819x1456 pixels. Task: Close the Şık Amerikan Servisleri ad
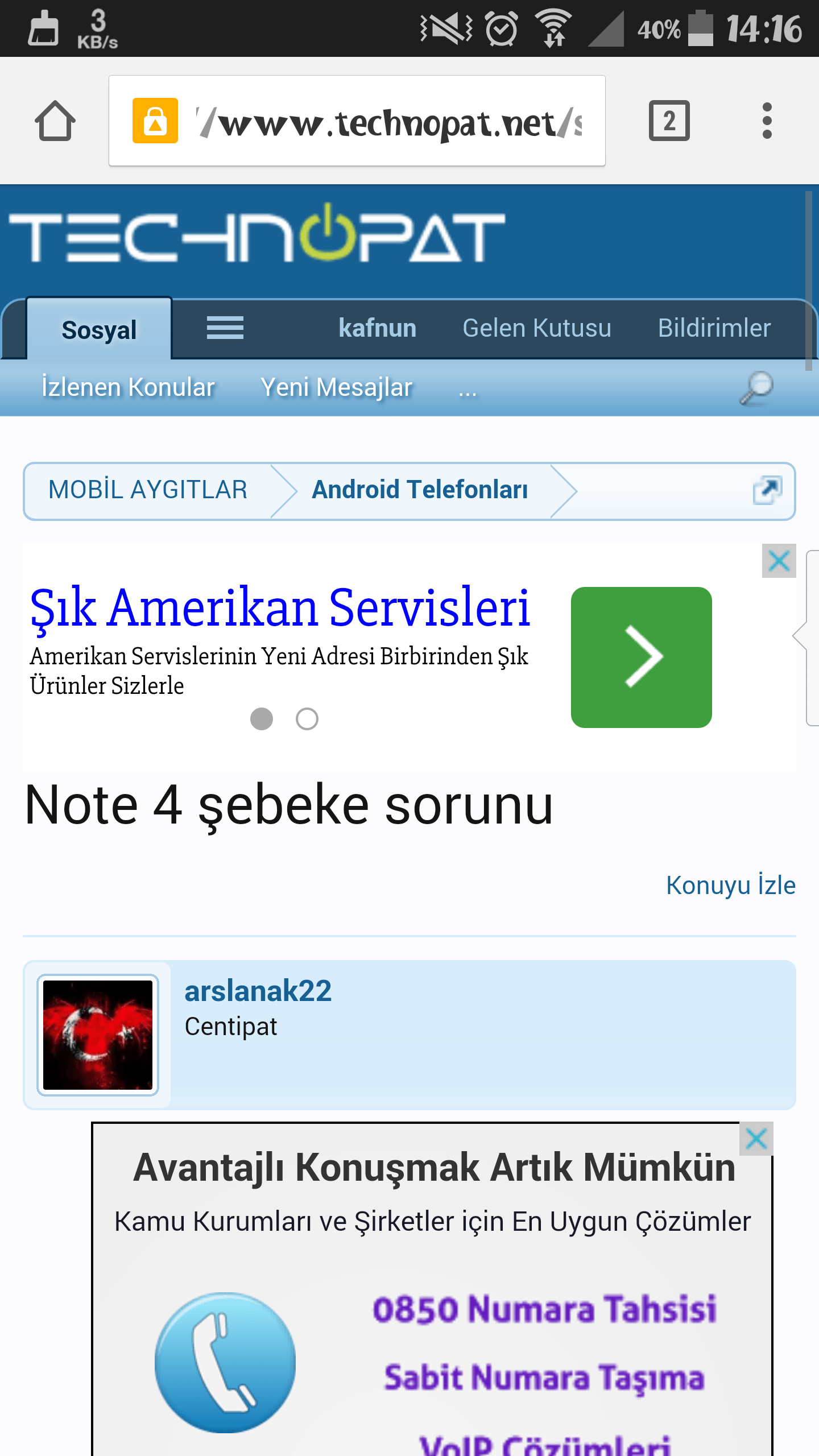pos(779,561)
